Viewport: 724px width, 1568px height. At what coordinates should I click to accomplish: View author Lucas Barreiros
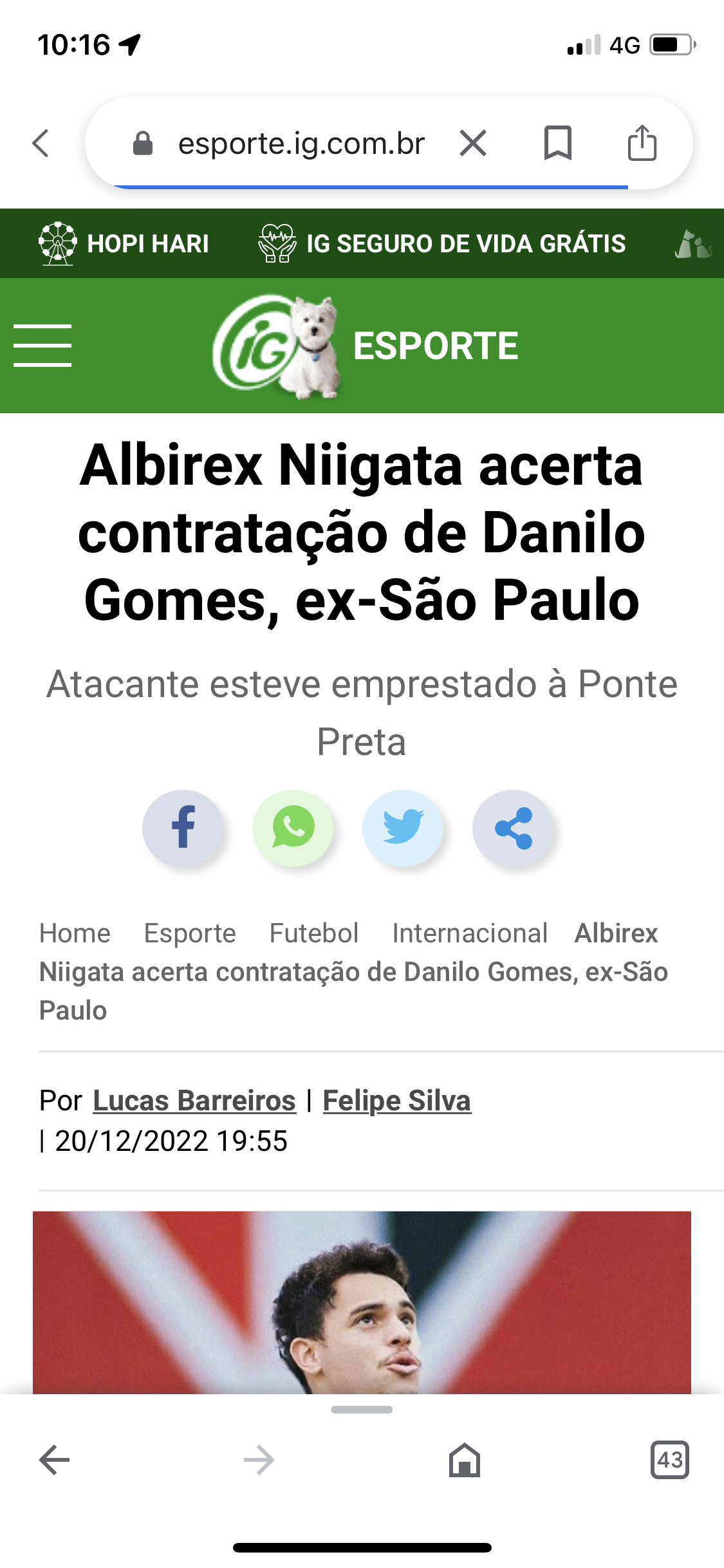(x=194, y=1100)
